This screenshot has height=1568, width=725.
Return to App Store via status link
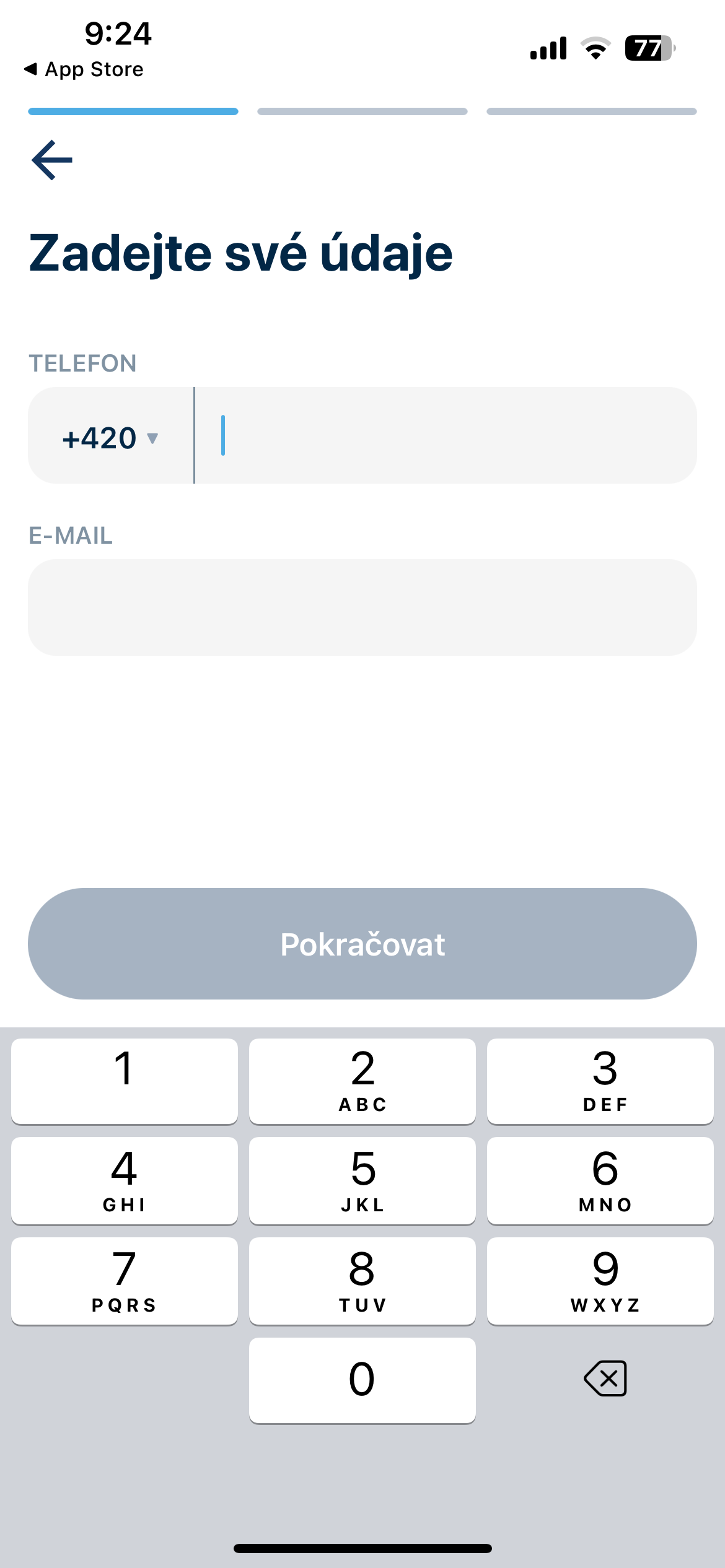[84, 69]
